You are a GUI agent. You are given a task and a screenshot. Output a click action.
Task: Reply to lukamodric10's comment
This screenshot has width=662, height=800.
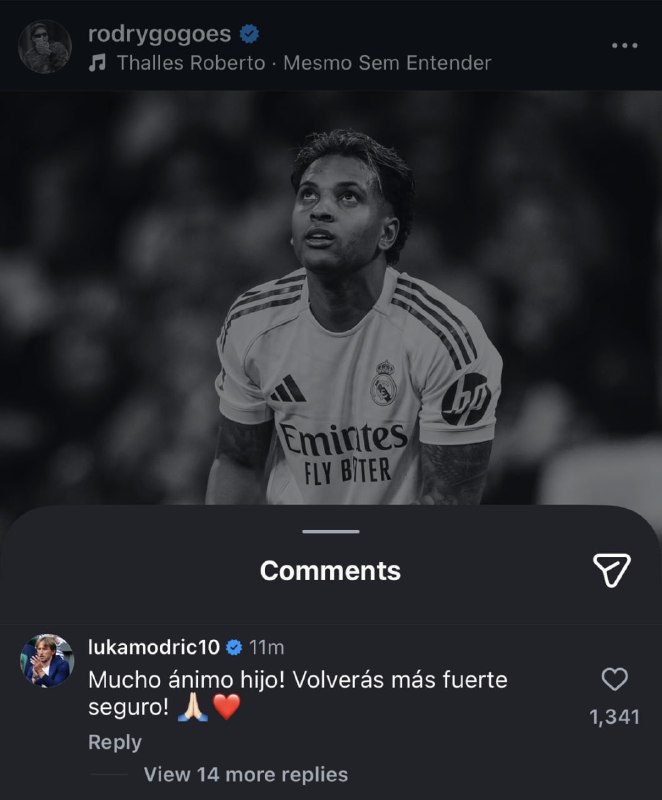click(114, 742)
